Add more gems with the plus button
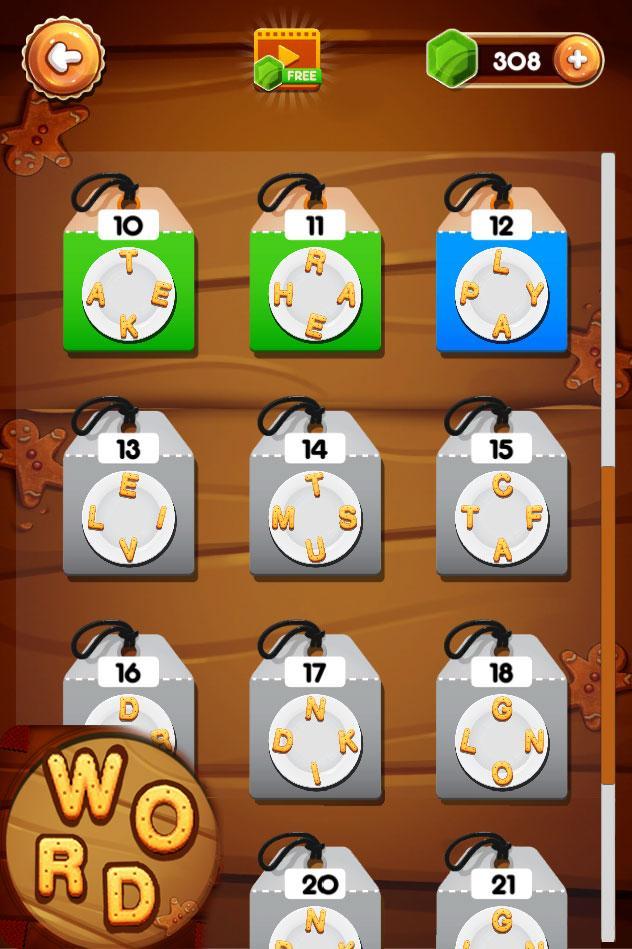Image resolution: width=632 pixels, height=949 pixels. pyautogui.click(x=577, y=61)
